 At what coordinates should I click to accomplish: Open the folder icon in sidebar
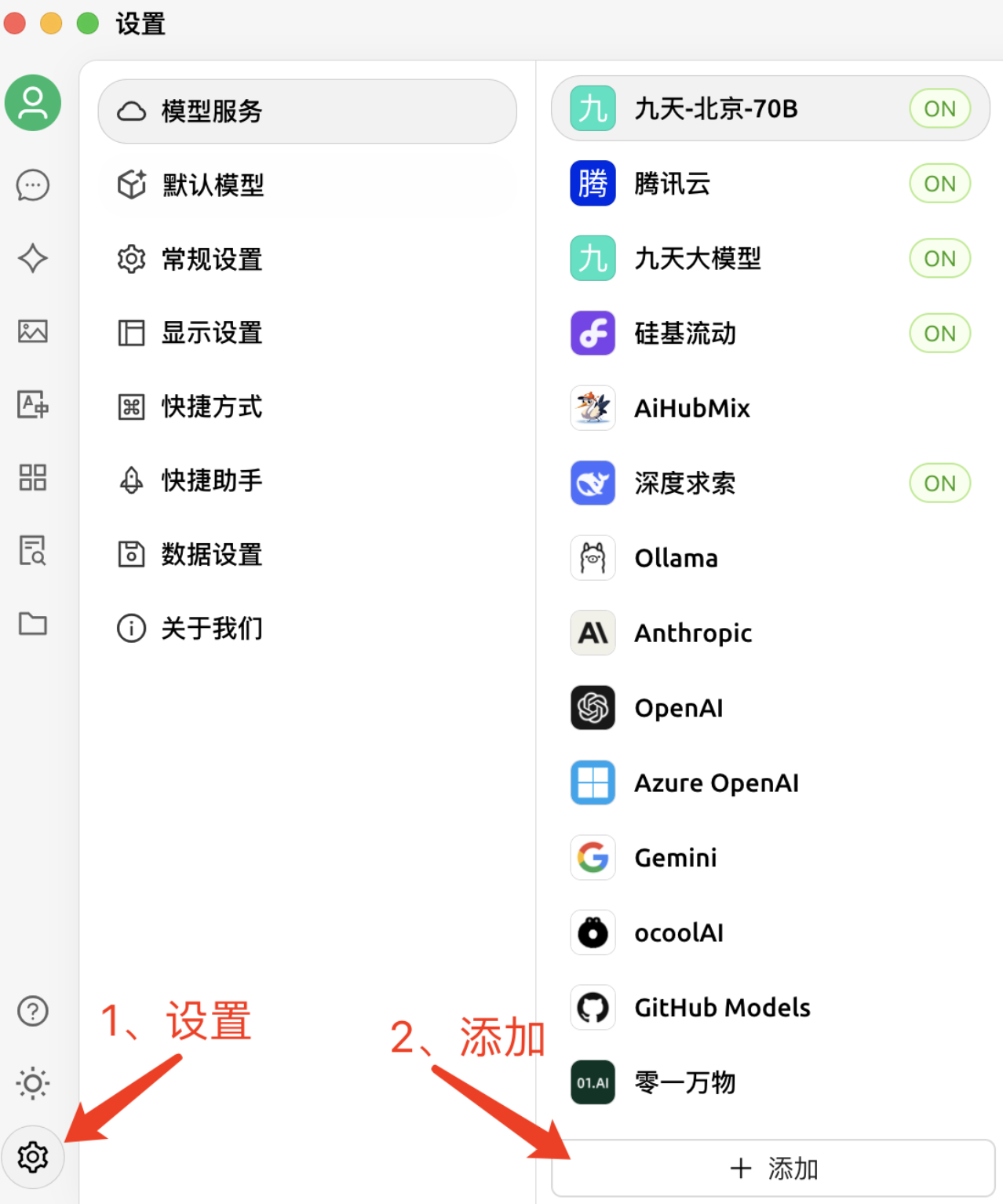[x=33, y=624]
